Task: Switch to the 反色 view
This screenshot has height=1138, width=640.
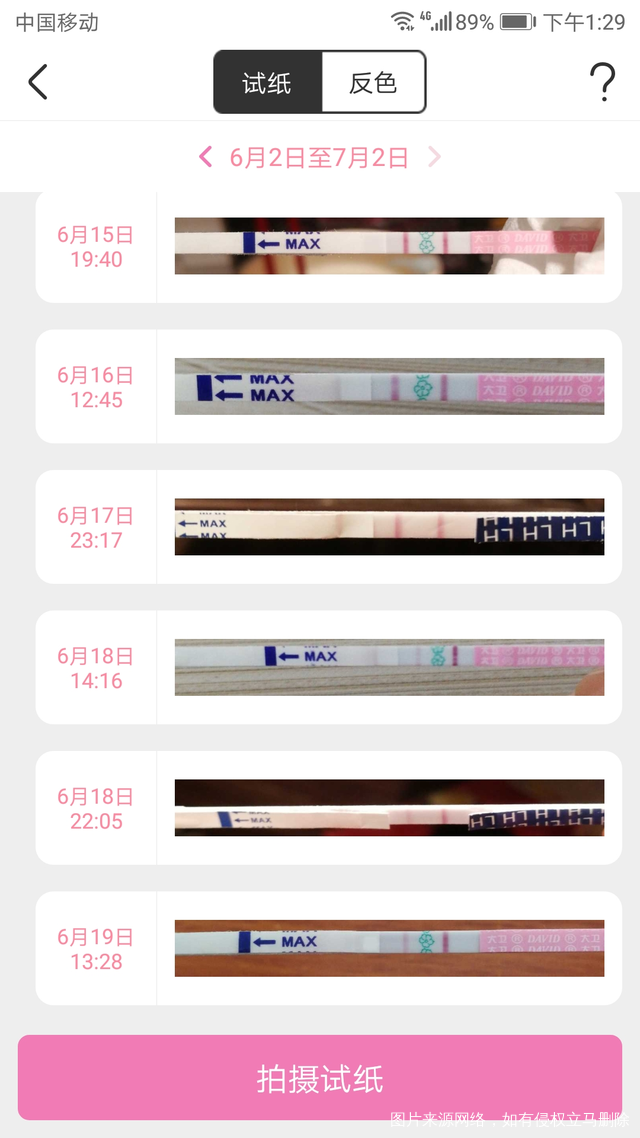Action: coord(373,83)
